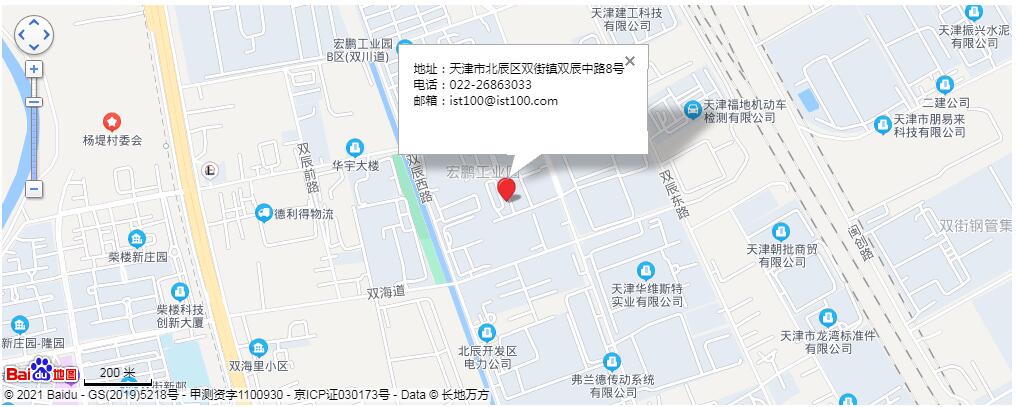Open the 华宇大楼 place icon
This screenshot has height=407, width=1017.
[354, 147]
